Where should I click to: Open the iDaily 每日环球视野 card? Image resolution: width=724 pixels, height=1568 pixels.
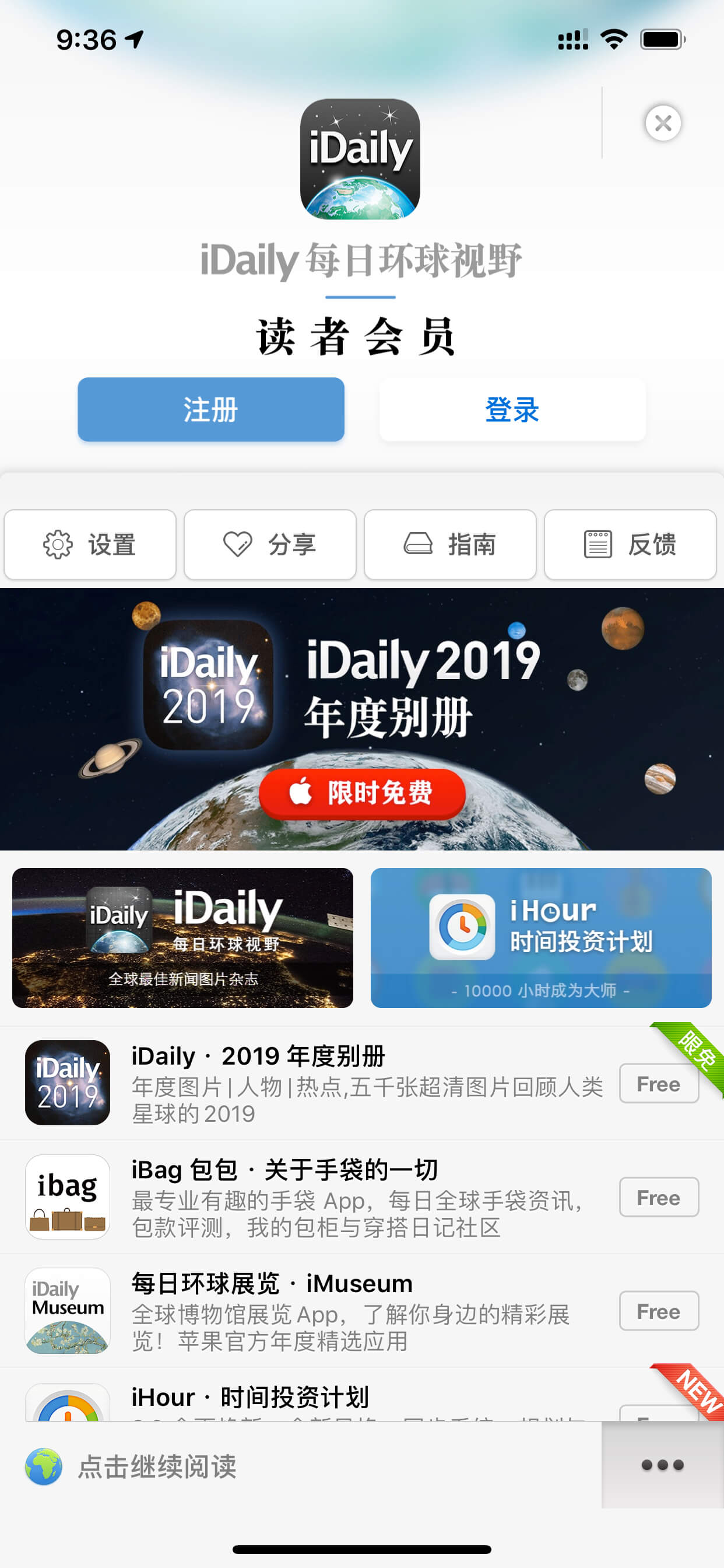point(182,937)
